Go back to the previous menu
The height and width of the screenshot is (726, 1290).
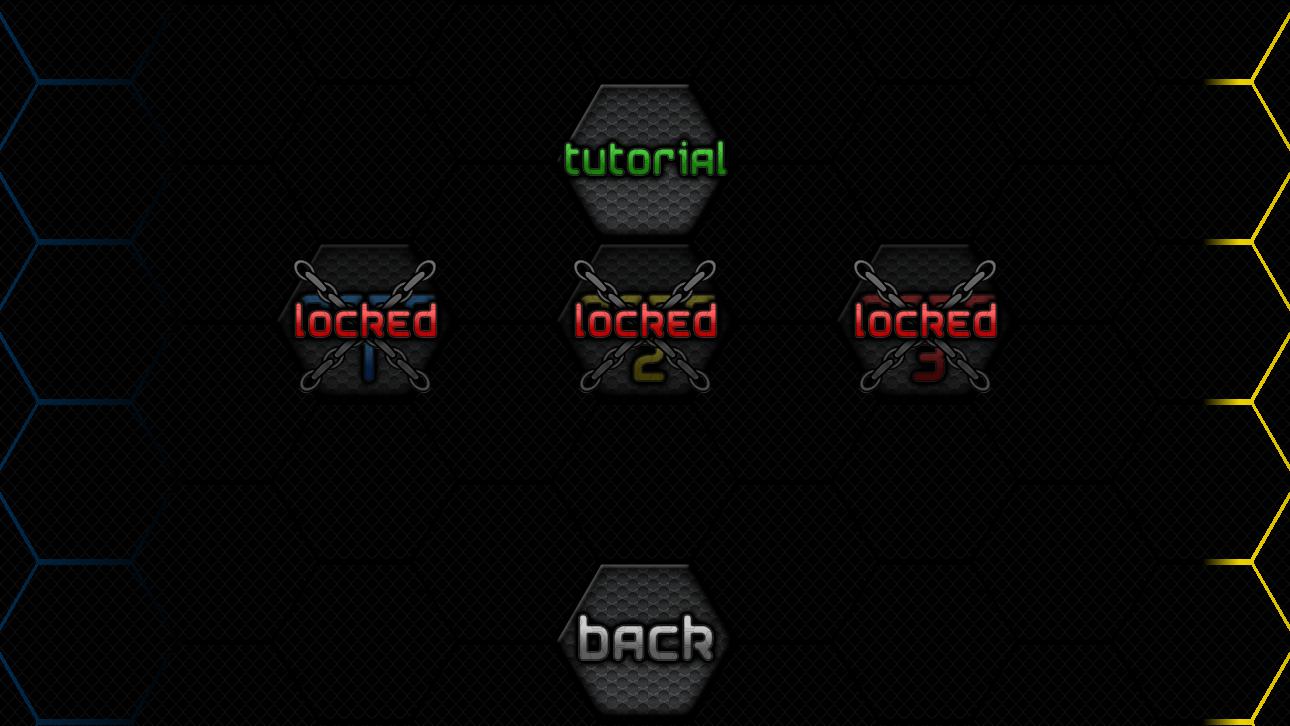[645, 640]
